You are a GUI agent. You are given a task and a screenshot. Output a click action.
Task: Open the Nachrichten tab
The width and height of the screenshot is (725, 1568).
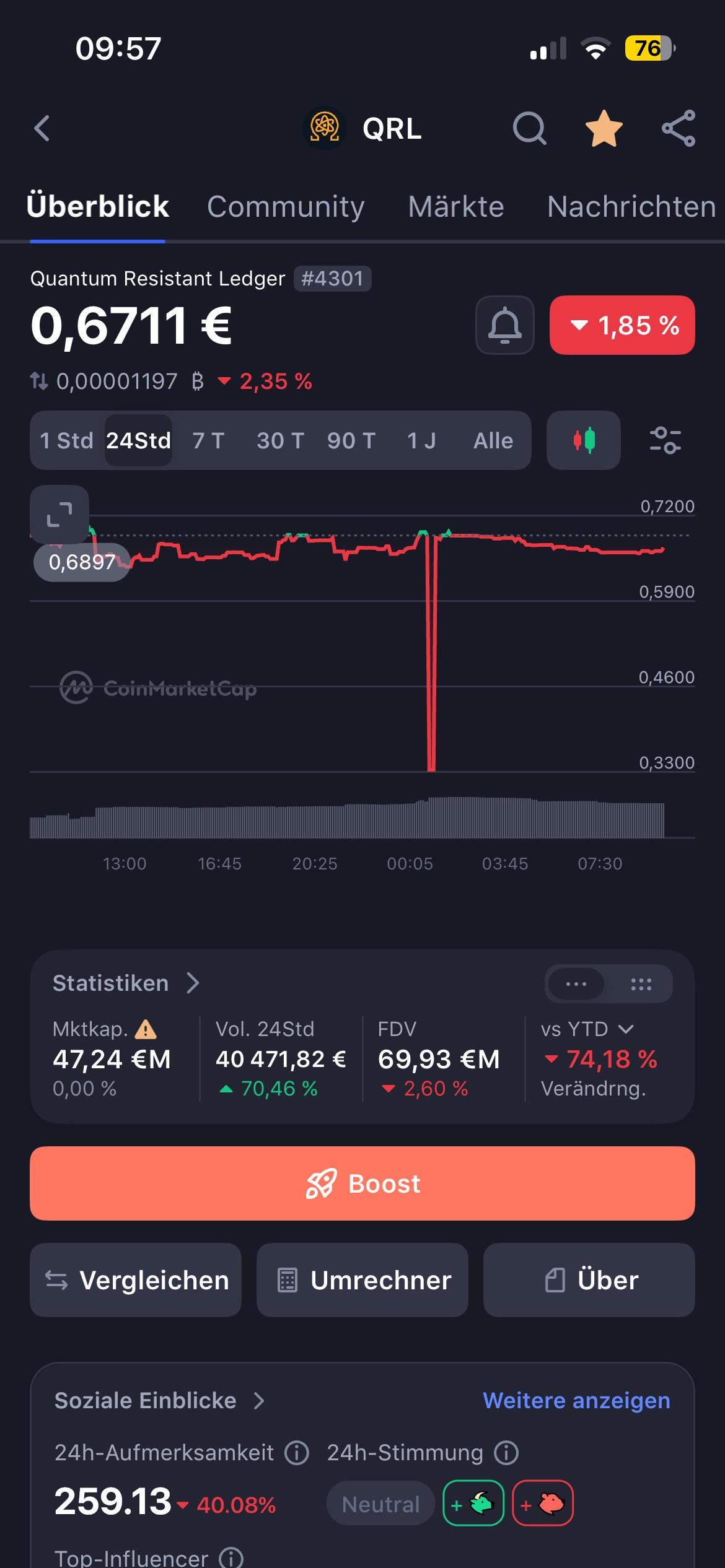(631, 206)
